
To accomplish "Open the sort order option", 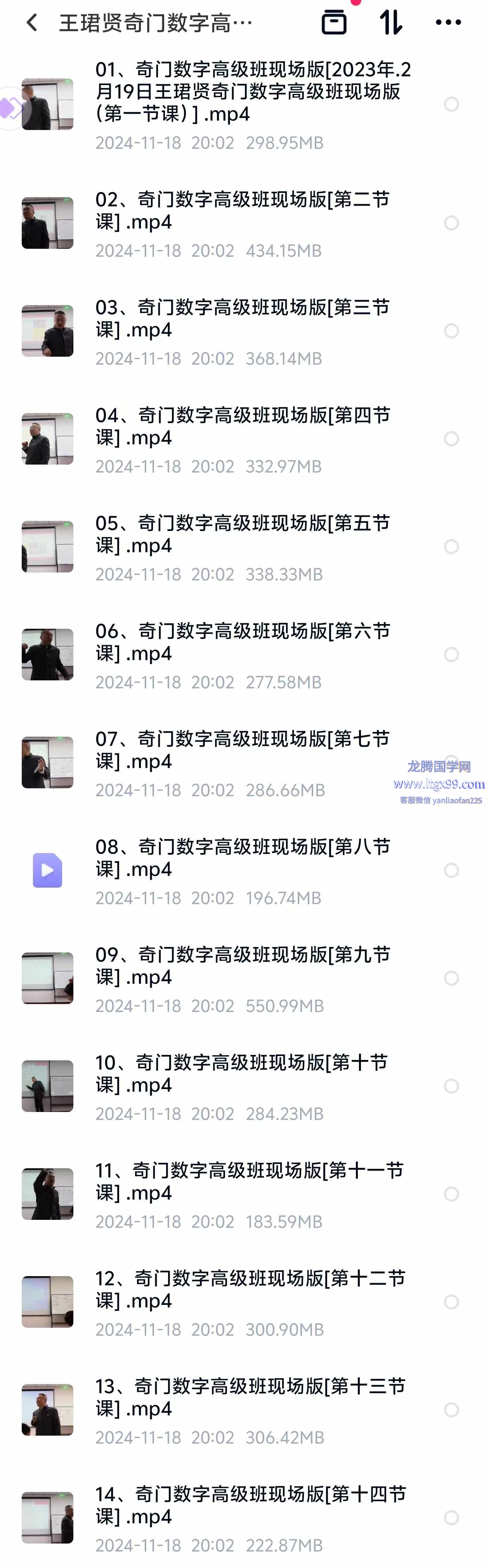I will (391, 23).
